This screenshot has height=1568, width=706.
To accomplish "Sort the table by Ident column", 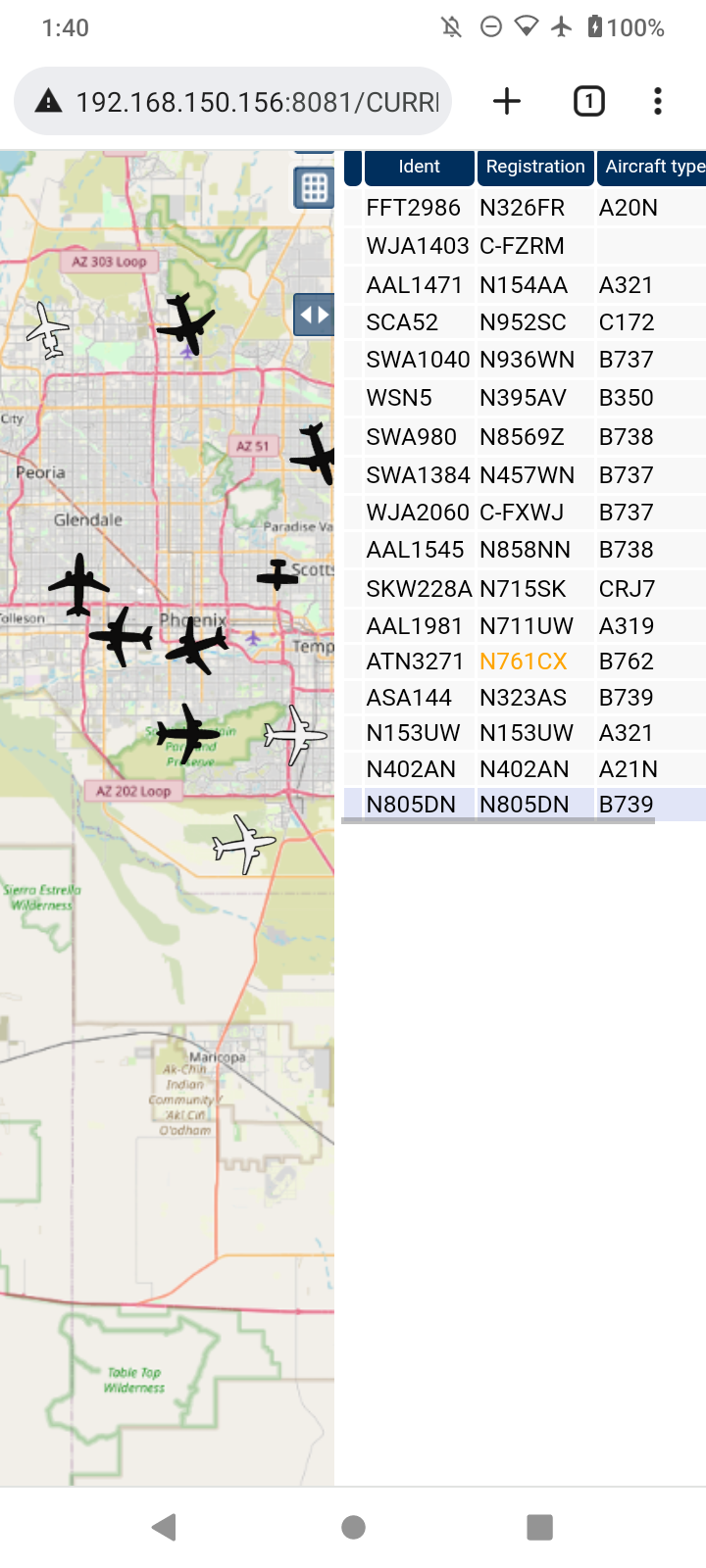I will (x=420, y=168).
